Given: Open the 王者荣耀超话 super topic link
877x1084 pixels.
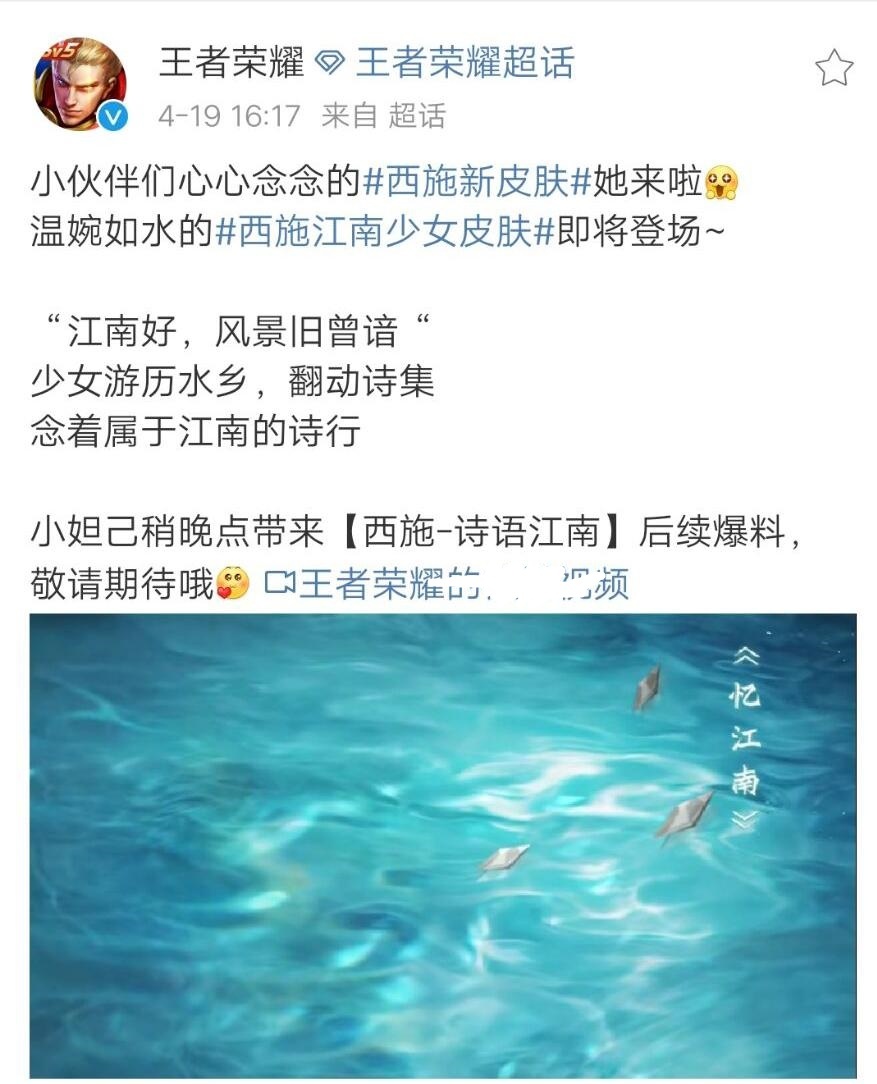Looking at the screenshot, I should pos(464,64).
